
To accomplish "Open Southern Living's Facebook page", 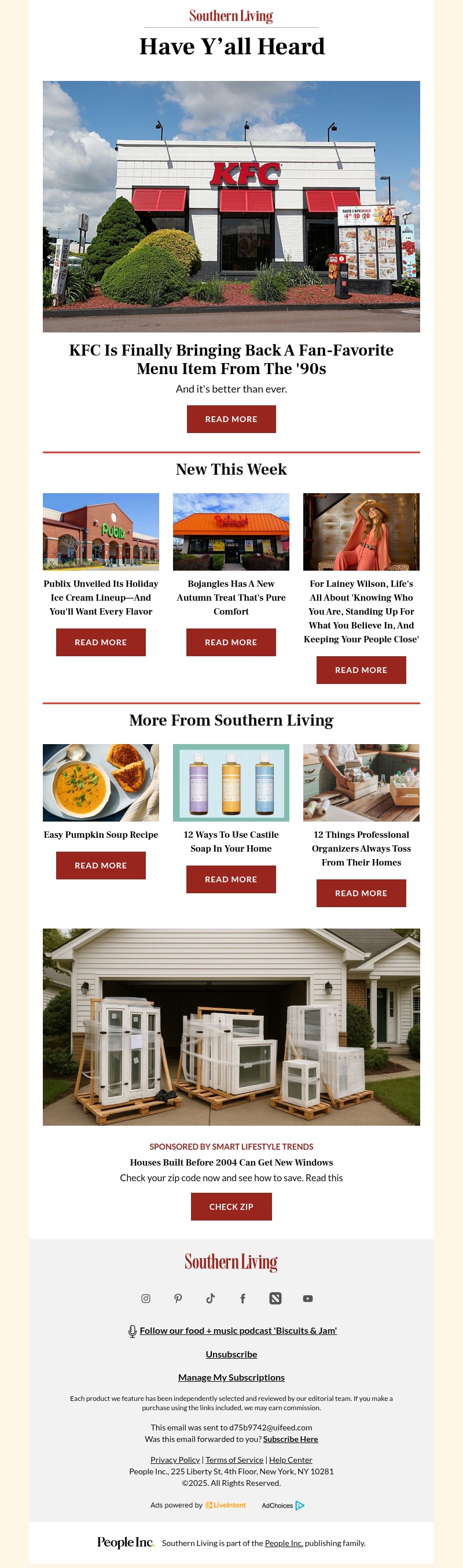I will click(242, 1299).
